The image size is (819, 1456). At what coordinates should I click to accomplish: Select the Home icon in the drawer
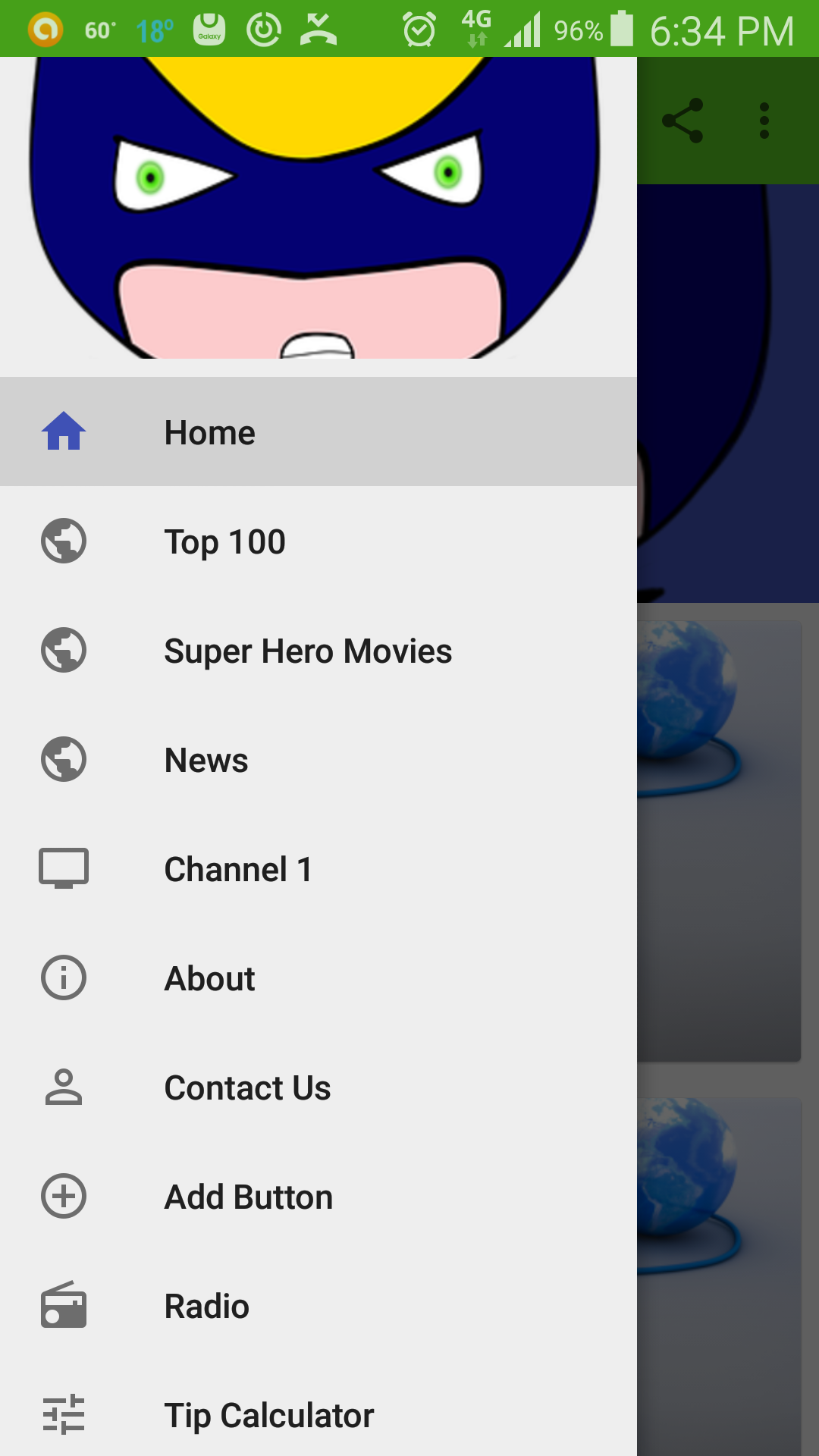coord(63,431)
